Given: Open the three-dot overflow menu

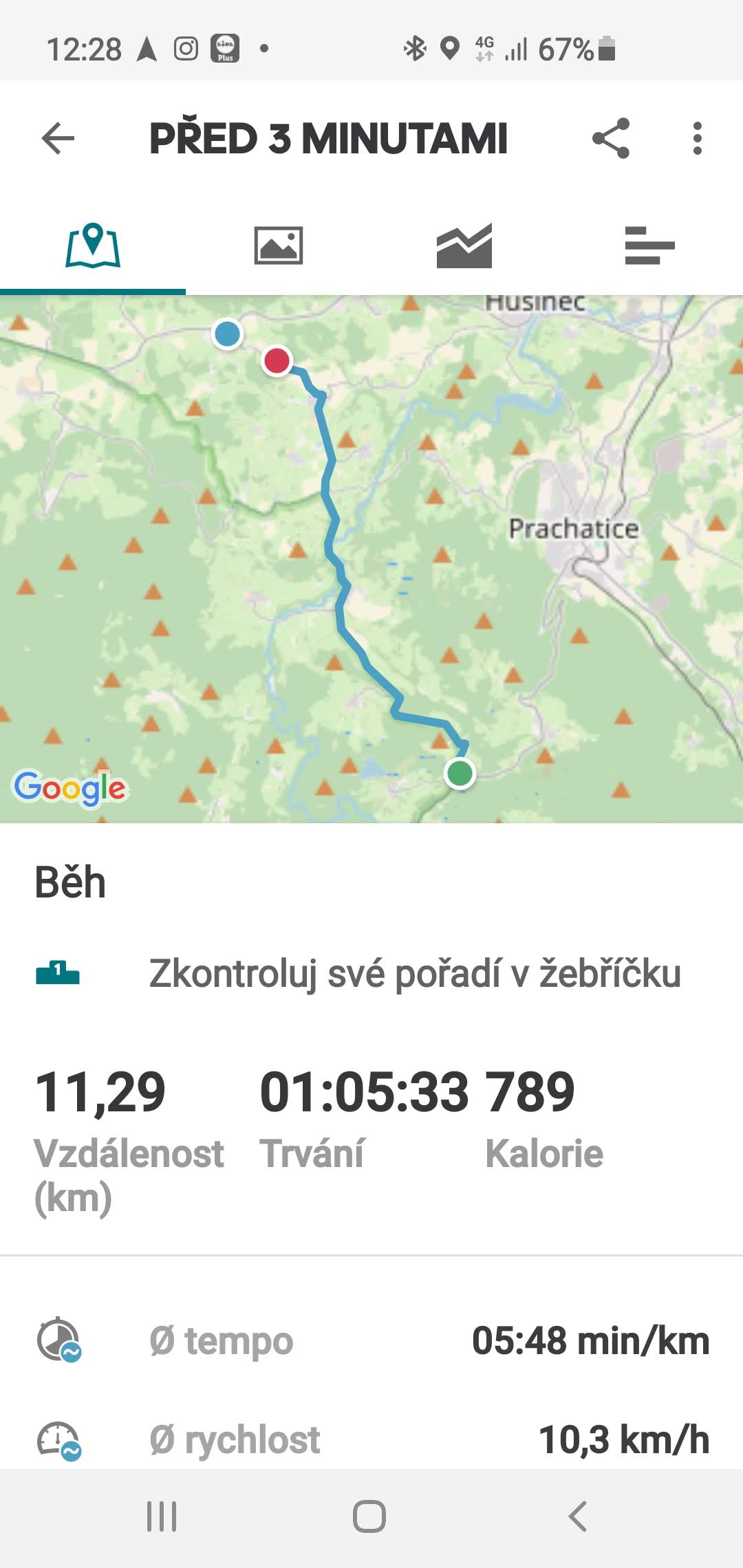Looking at the screenshot, I should (x=698, y=138).
